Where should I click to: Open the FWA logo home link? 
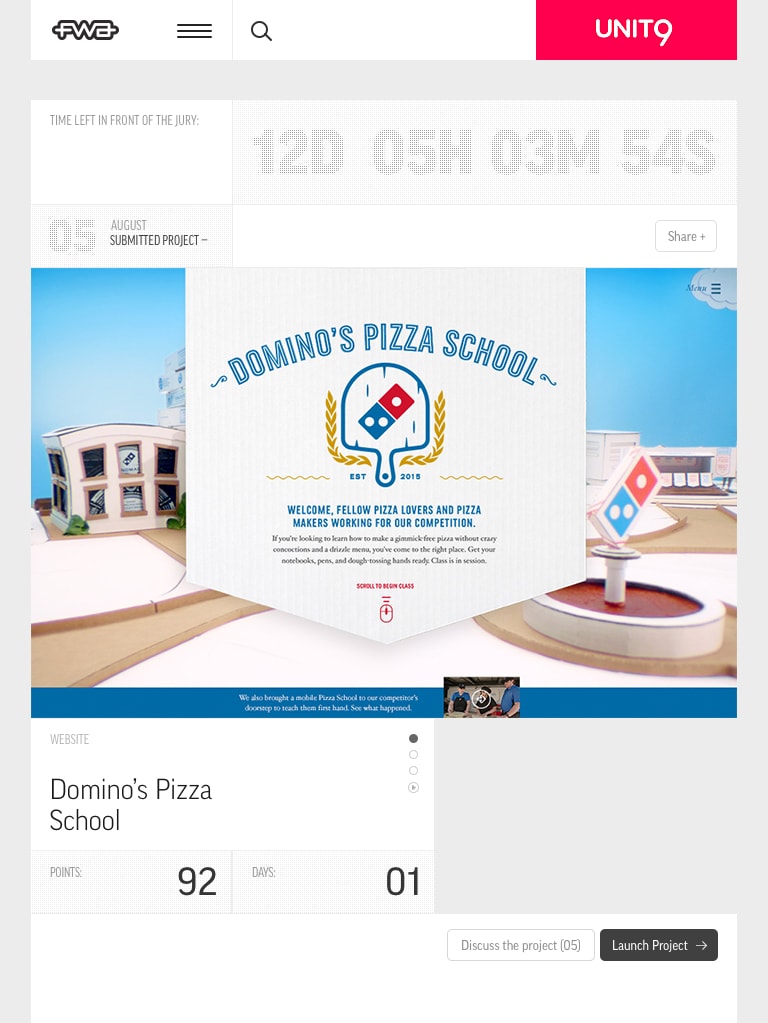85,30
